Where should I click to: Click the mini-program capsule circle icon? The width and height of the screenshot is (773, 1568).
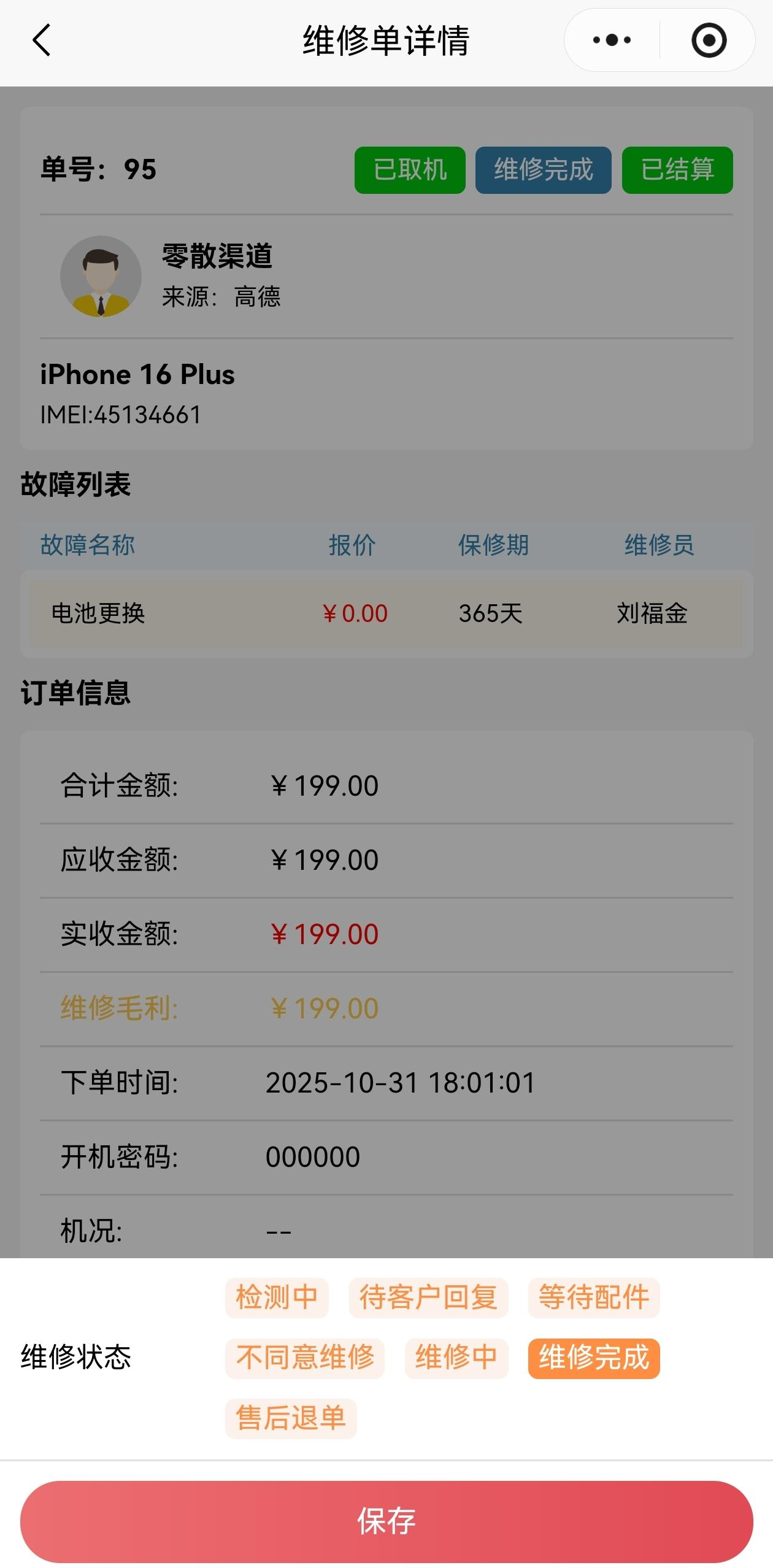tap(707, 40)
